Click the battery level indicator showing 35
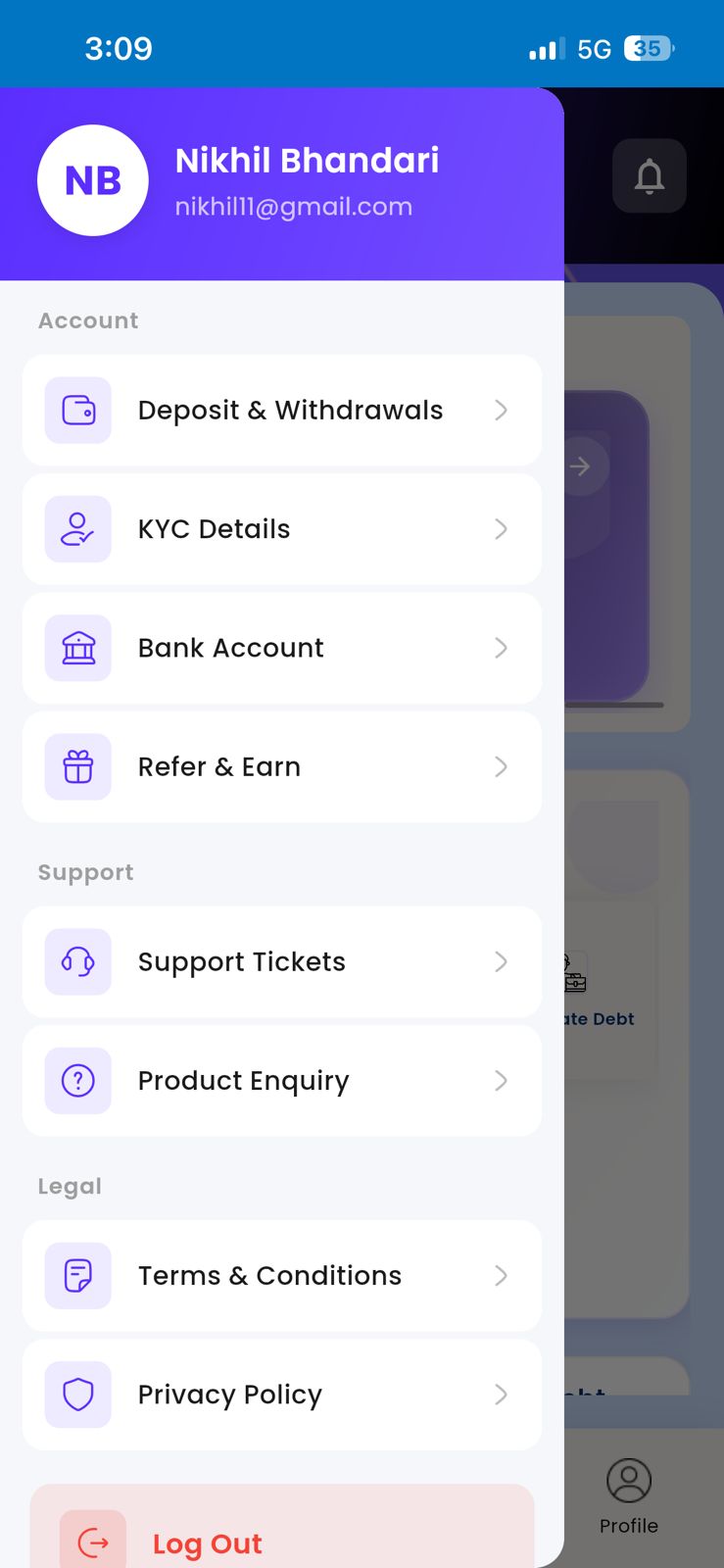 [x=648, y=48]
